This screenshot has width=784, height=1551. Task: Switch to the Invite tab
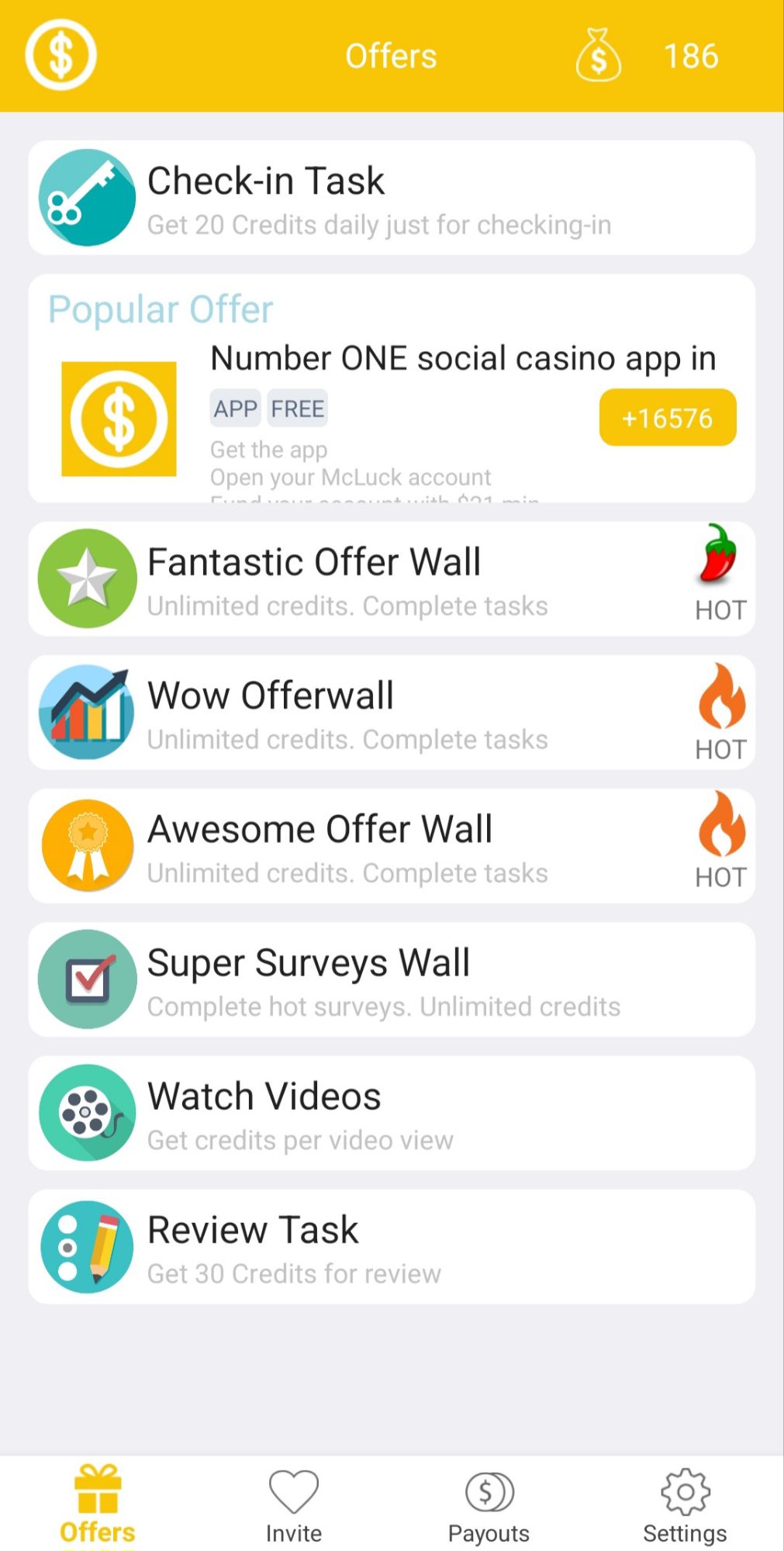293,1503
